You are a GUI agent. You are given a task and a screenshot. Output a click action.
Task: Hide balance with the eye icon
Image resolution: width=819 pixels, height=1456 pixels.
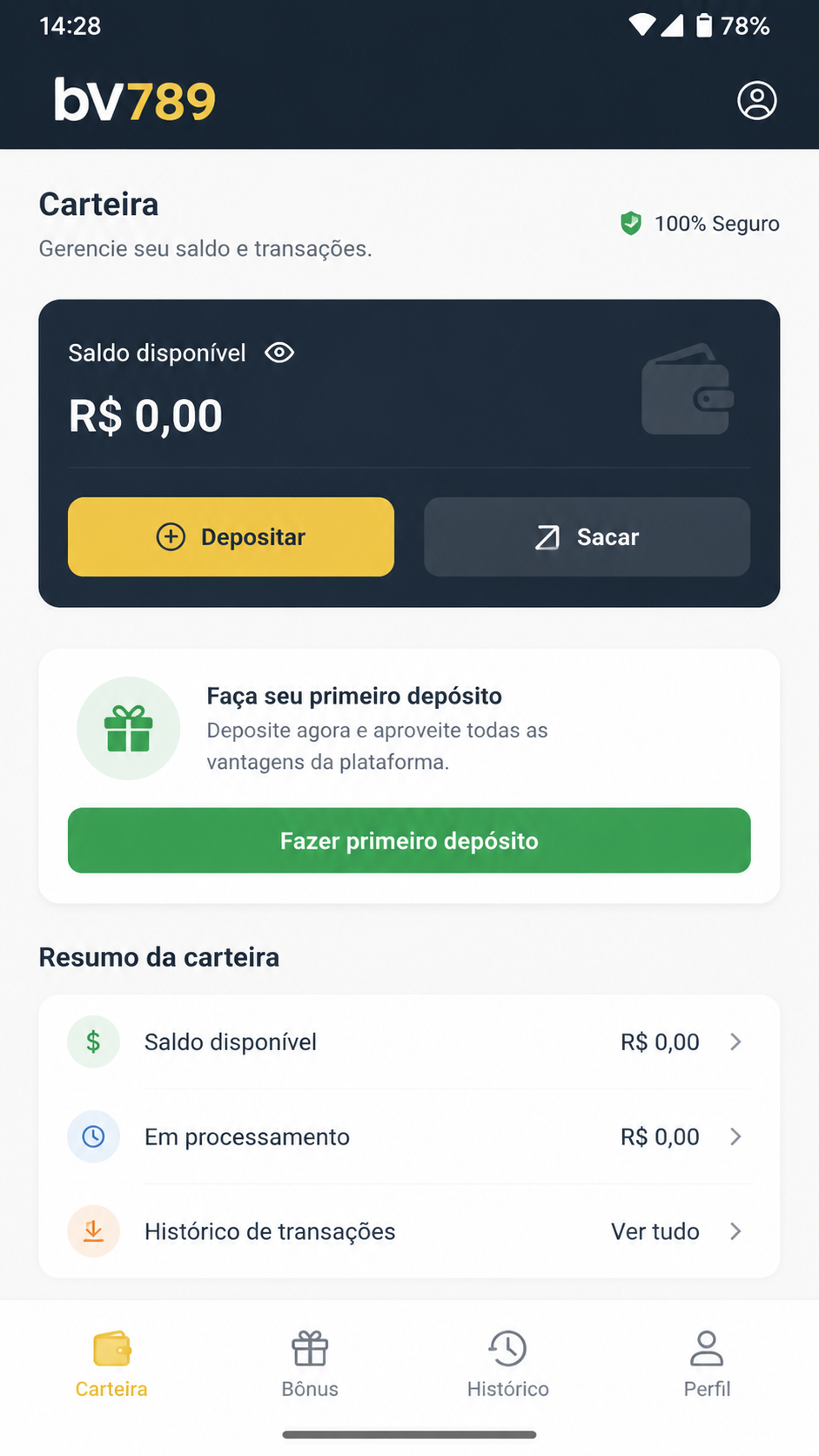(279, 353)
